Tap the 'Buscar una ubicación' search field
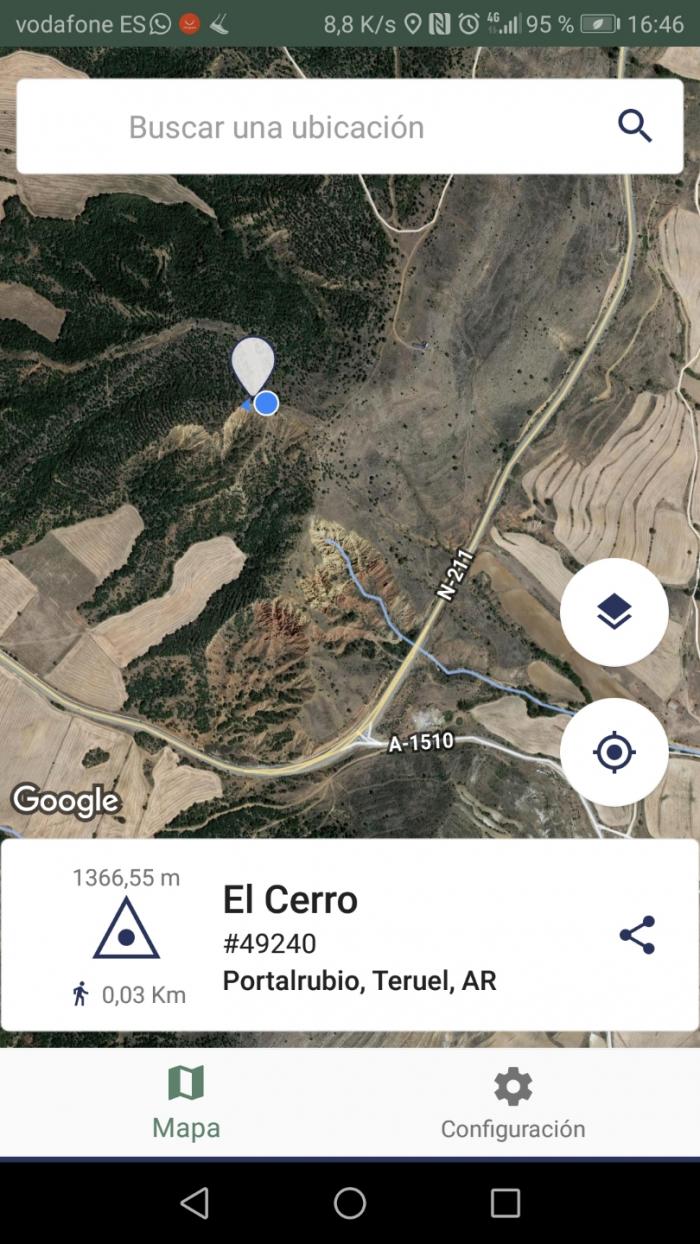 350,127
